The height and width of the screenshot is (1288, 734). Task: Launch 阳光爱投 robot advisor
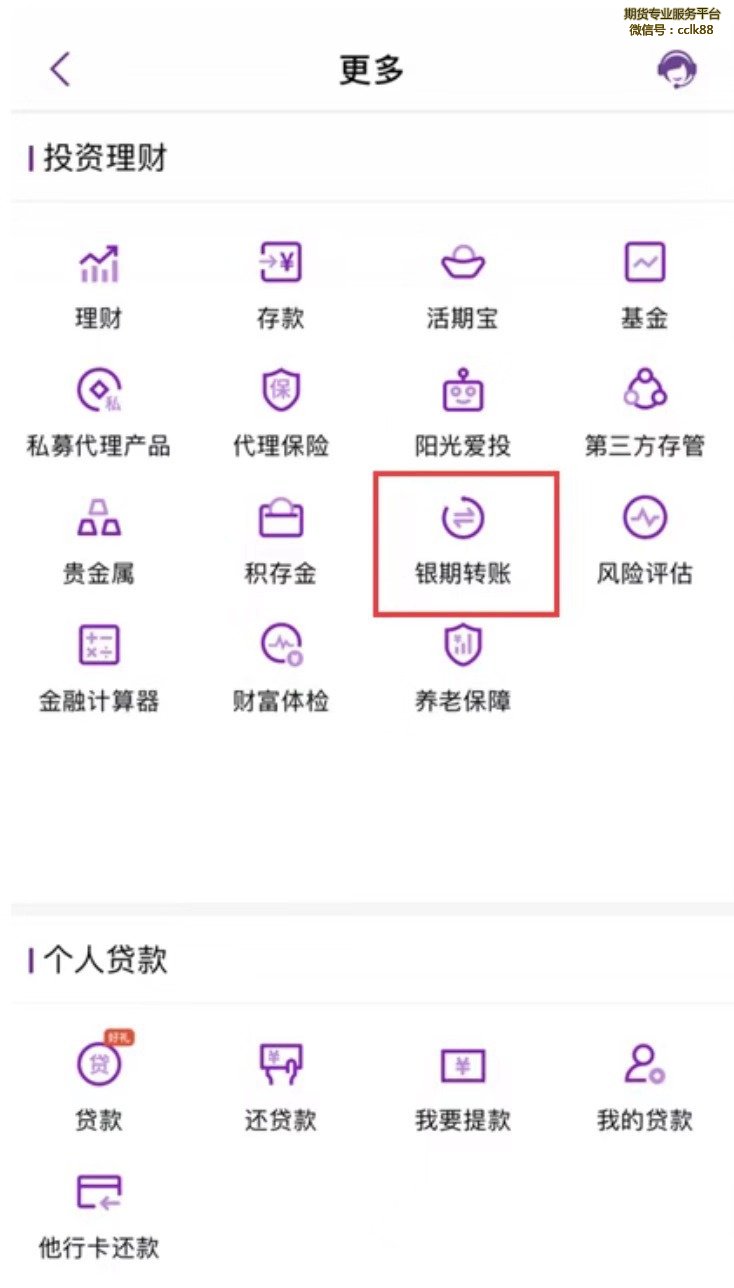coord(462,412)
